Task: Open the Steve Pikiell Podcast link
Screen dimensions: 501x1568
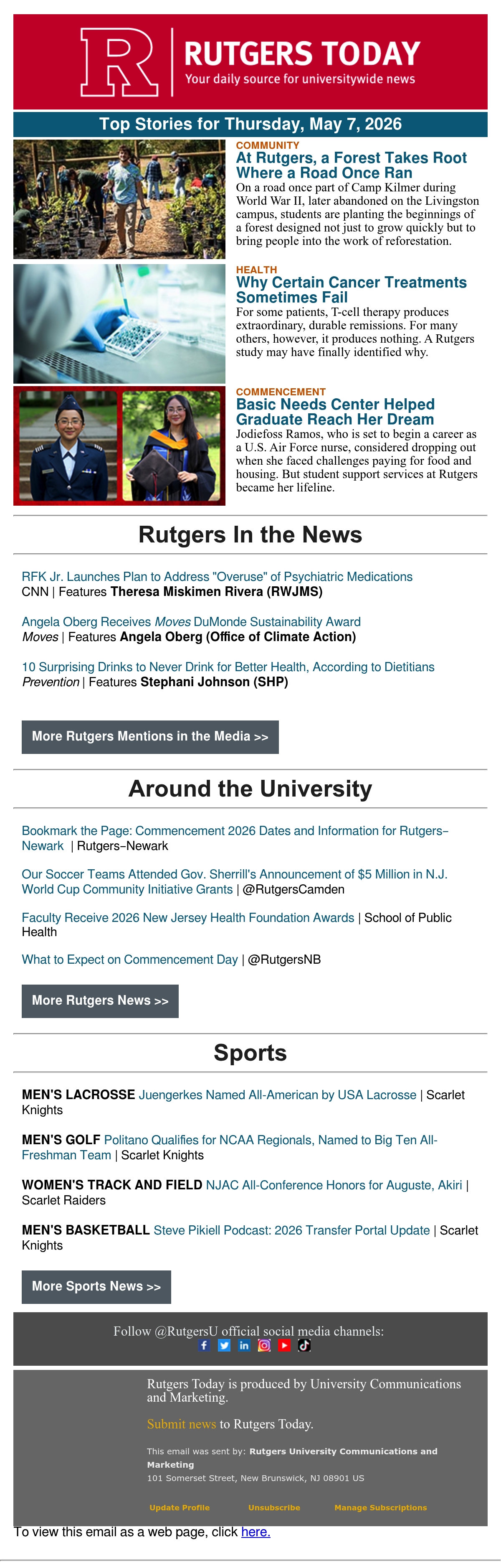Action: (291, 1230)
